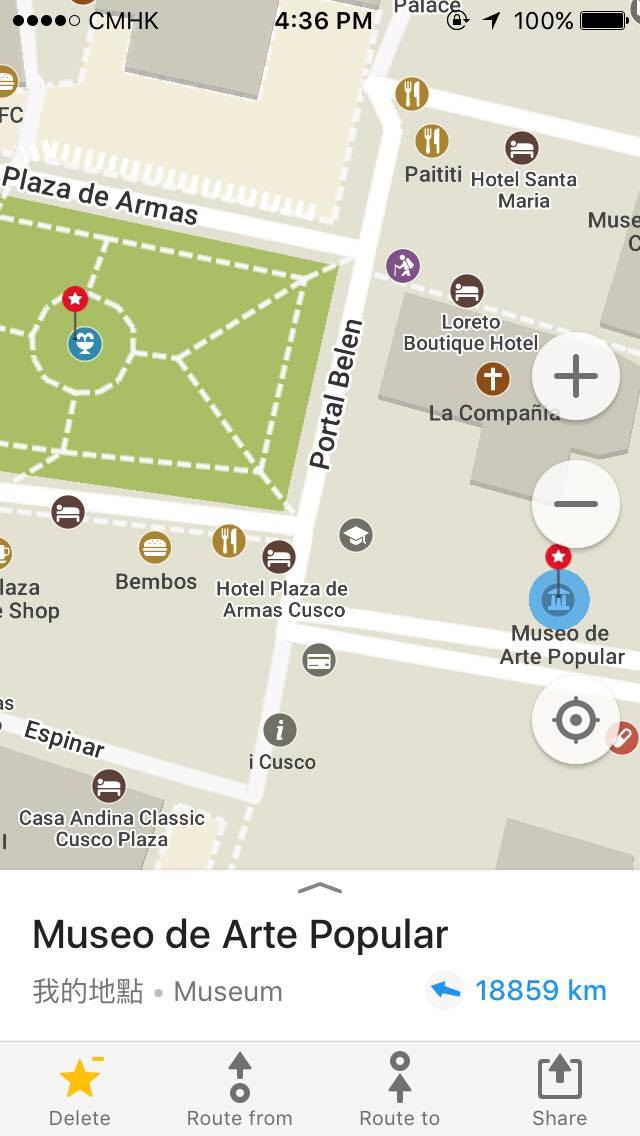The image size is (640, 1136).
Task: Select the ATM marker on the map
Action: pyautogui.click(x=319, y=660)
